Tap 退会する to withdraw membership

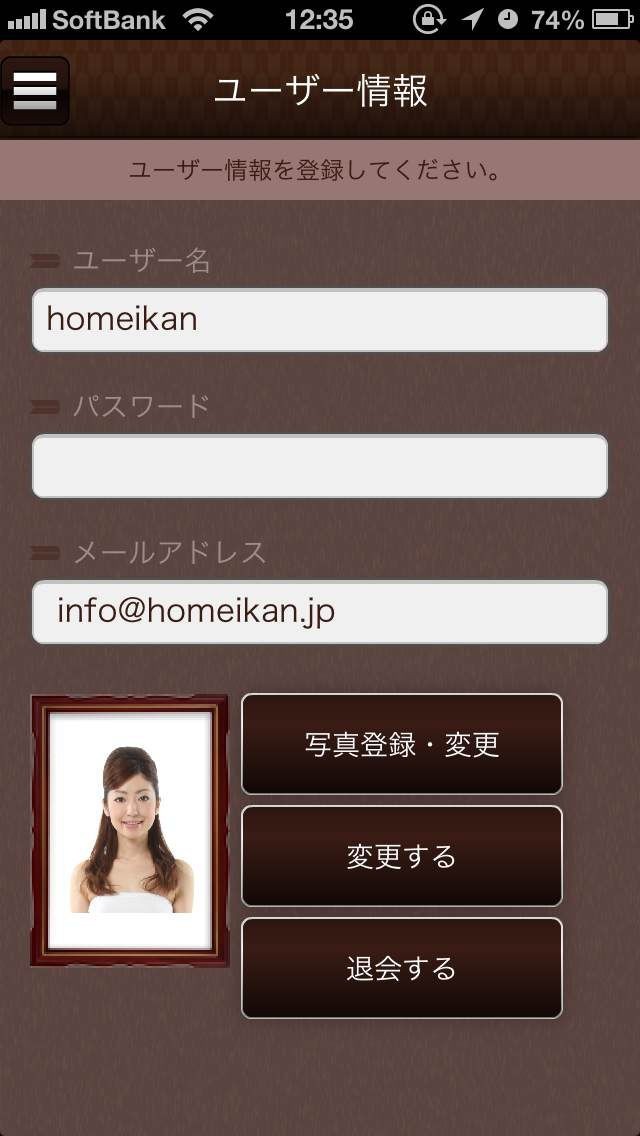pos(402,968)
